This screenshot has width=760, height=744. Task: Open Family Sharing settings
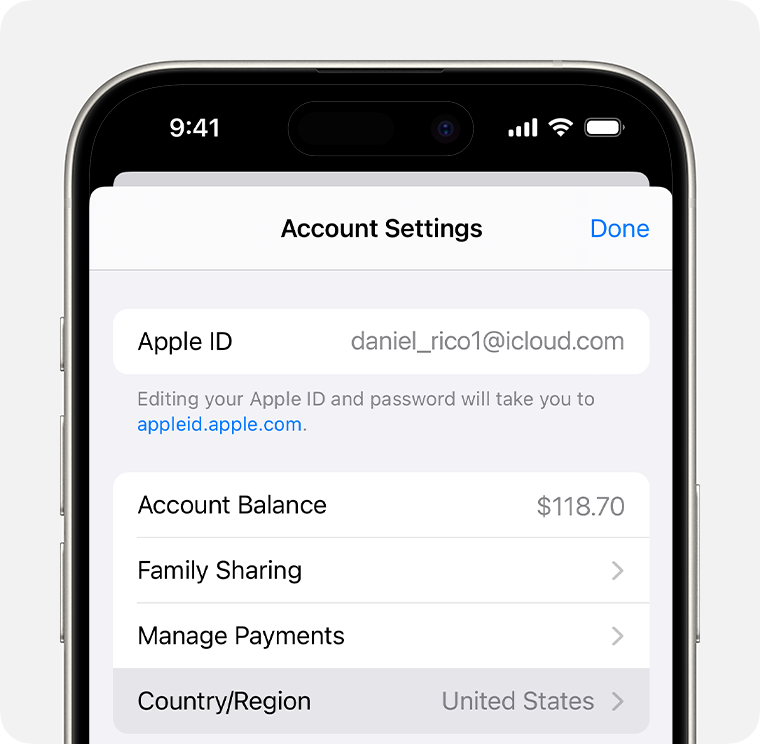pos(380,570)
